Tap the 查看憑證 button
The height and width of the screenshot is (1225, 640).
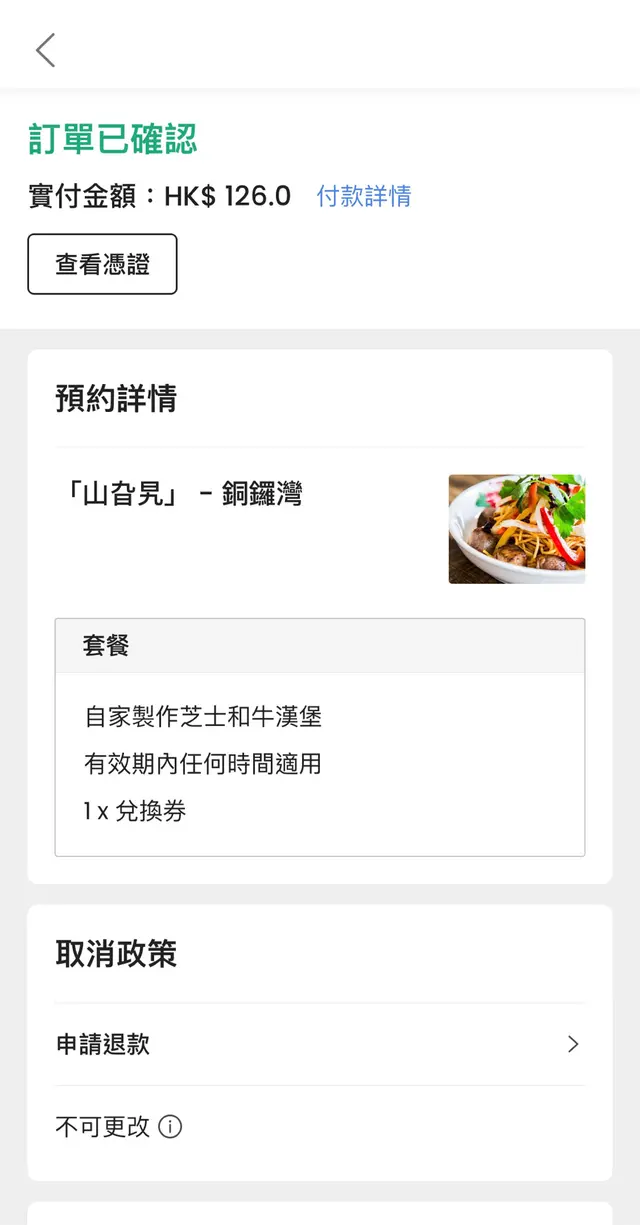click(102, 264)
